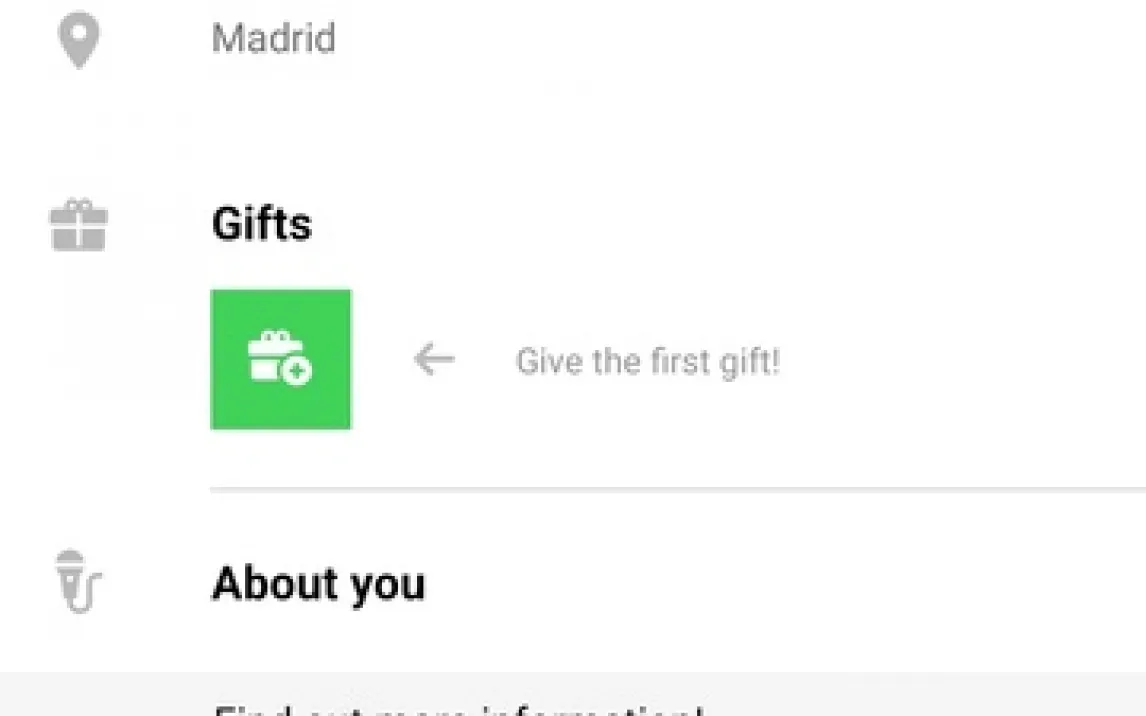
Task: Tap the green add gift button
Action: point(280,359)
